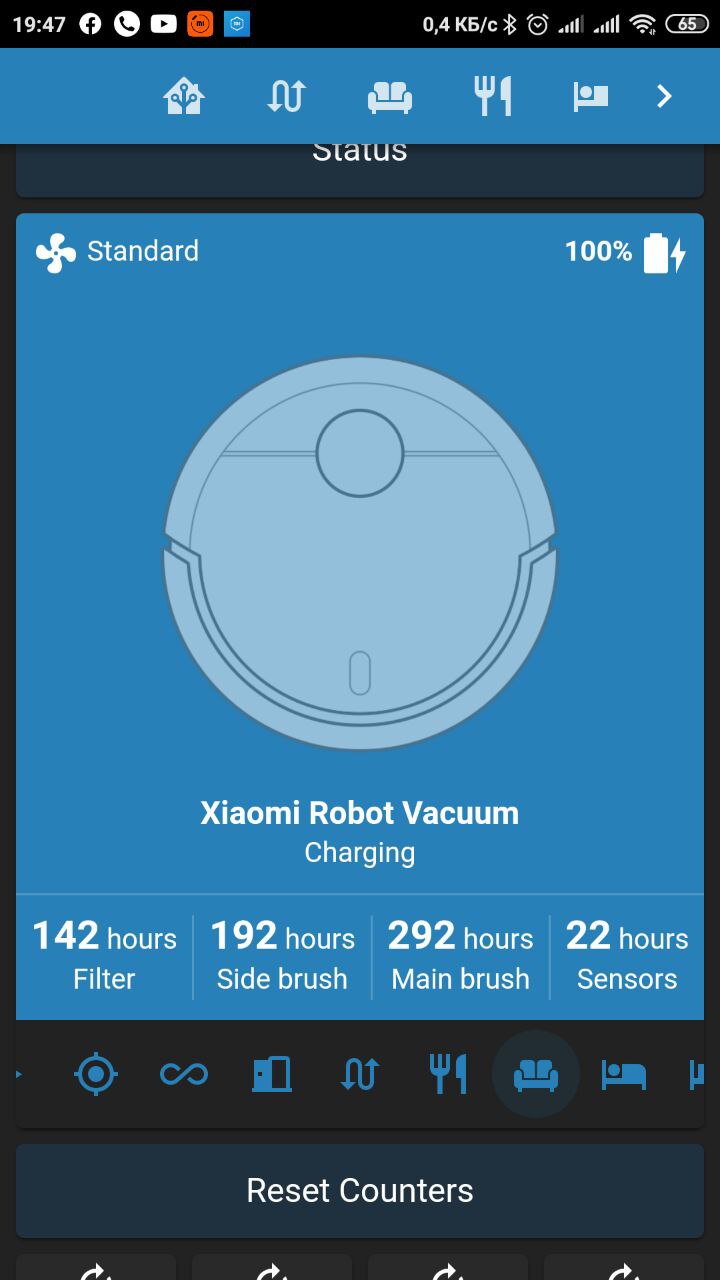
Task: Open the hallway arrows tab in top bar
Action: tap(286, 96)
